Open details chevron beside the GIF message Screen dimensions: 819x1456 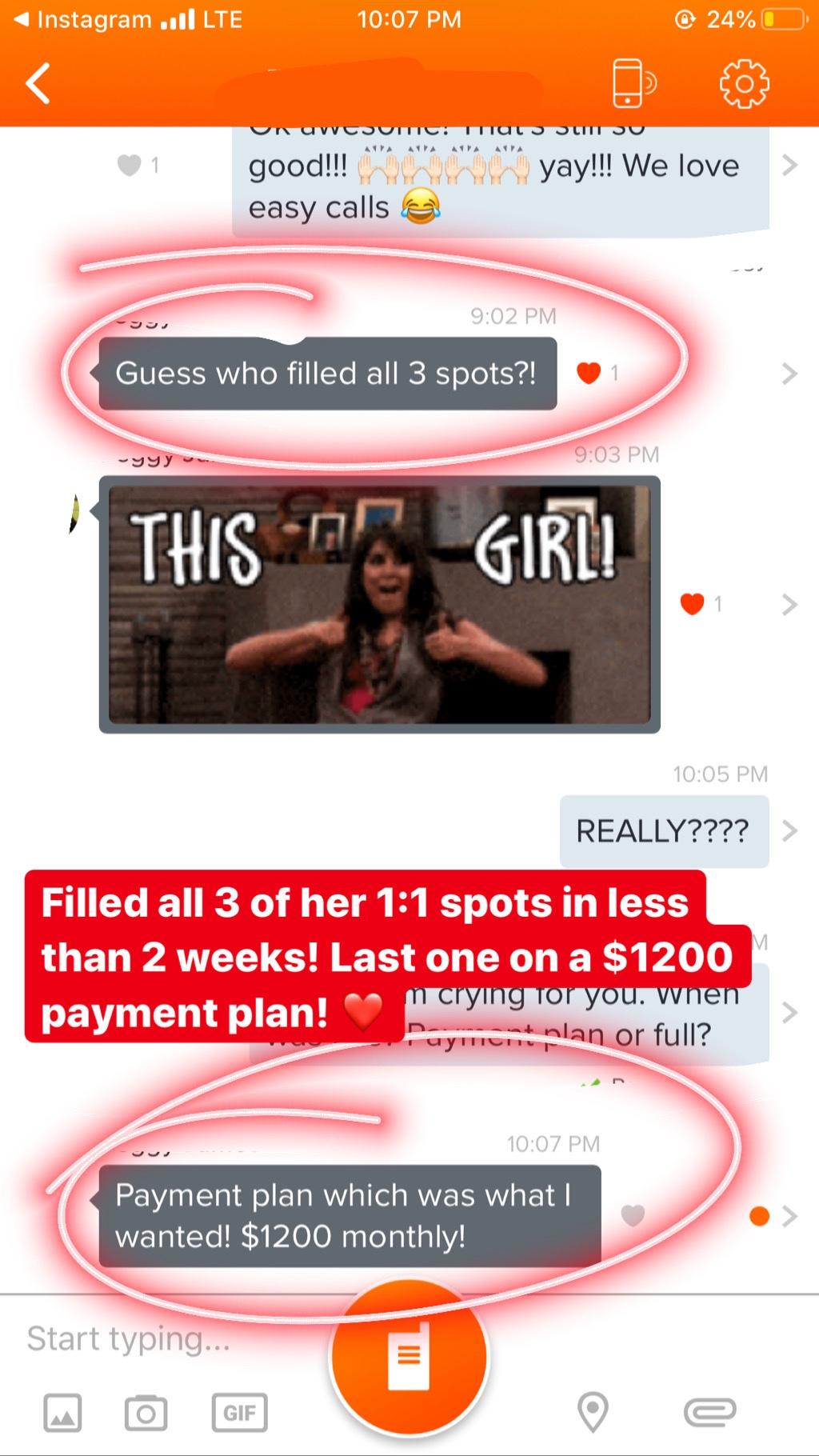[789, 604]
